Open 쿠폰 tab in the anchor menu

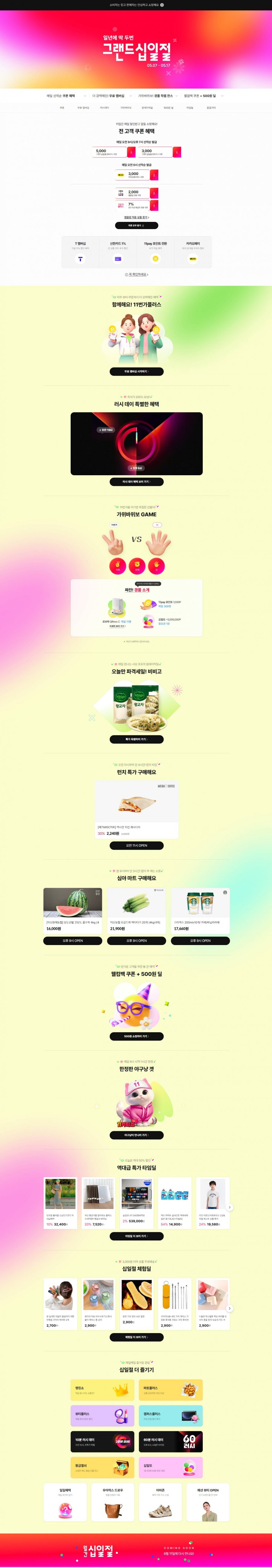point(62,108)
